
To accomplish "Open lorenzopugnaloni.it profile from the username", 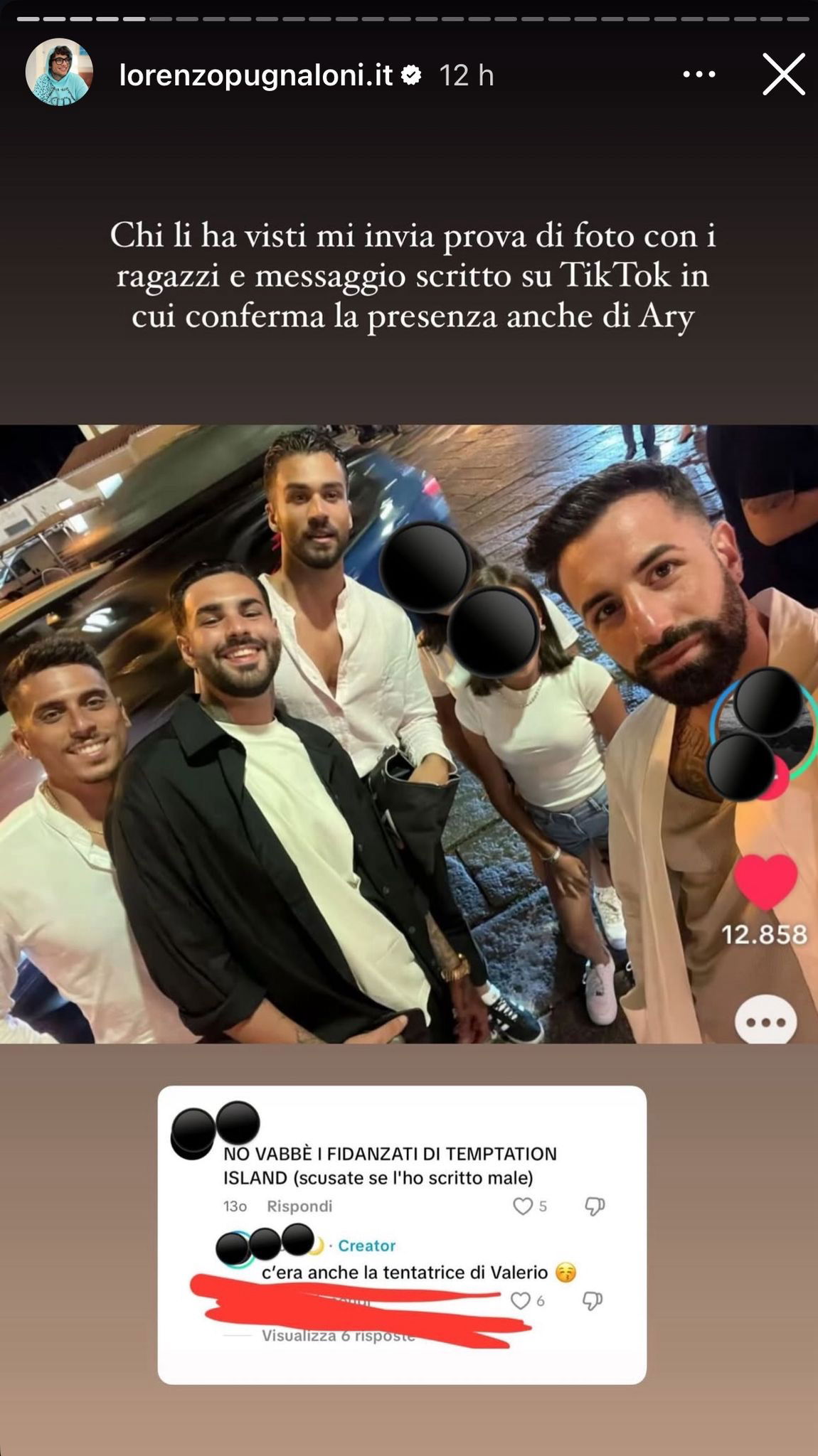I will pyautogui.click(x=256, y=75).
